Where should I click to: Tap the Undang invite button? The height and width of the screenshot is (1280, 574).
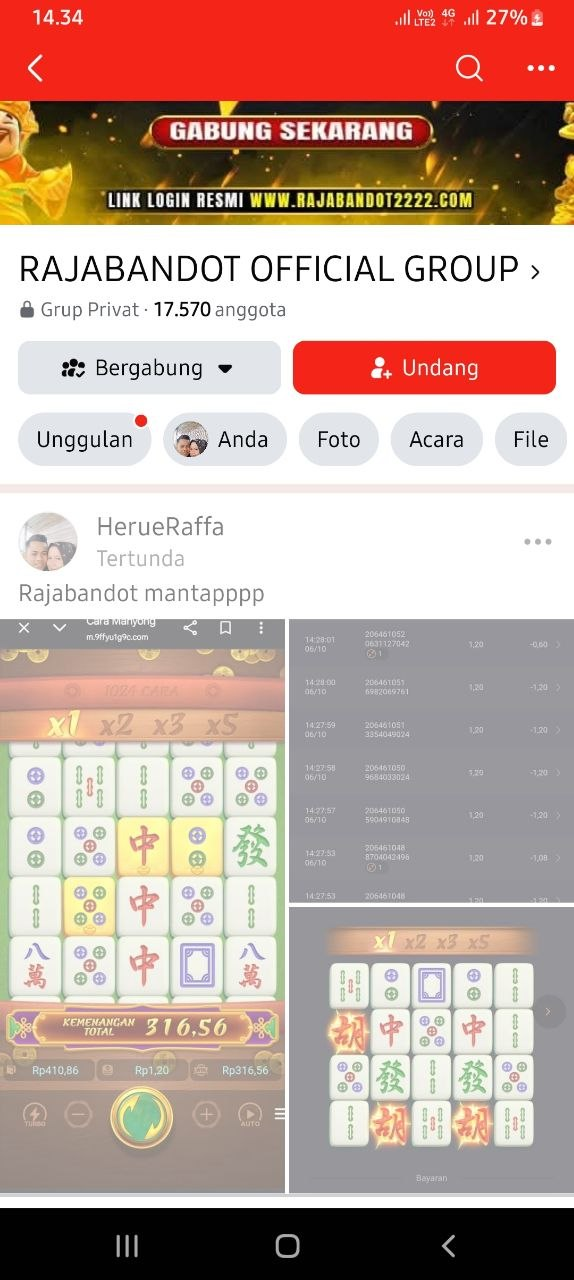[424, 368]
